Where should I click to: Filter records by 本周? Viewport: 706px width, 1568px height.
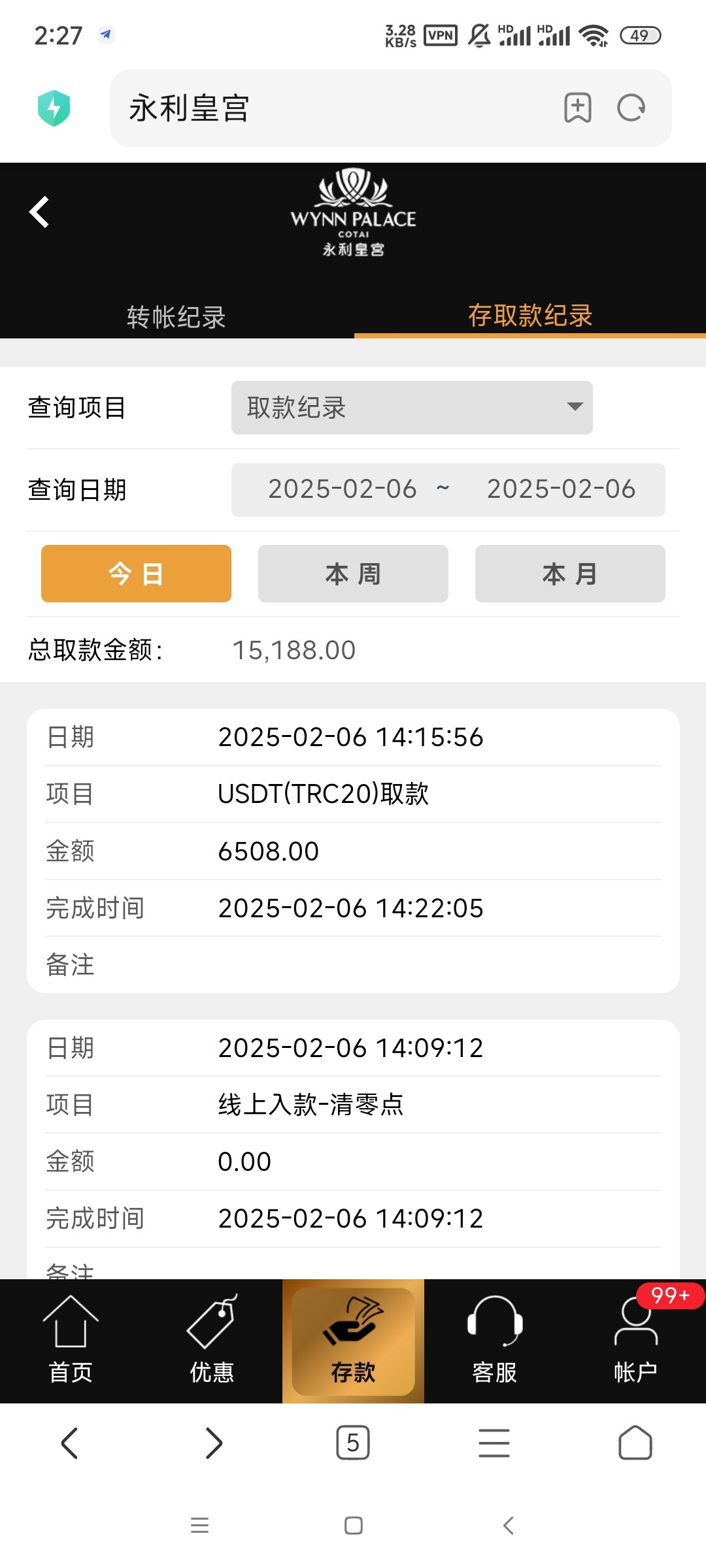353,574
